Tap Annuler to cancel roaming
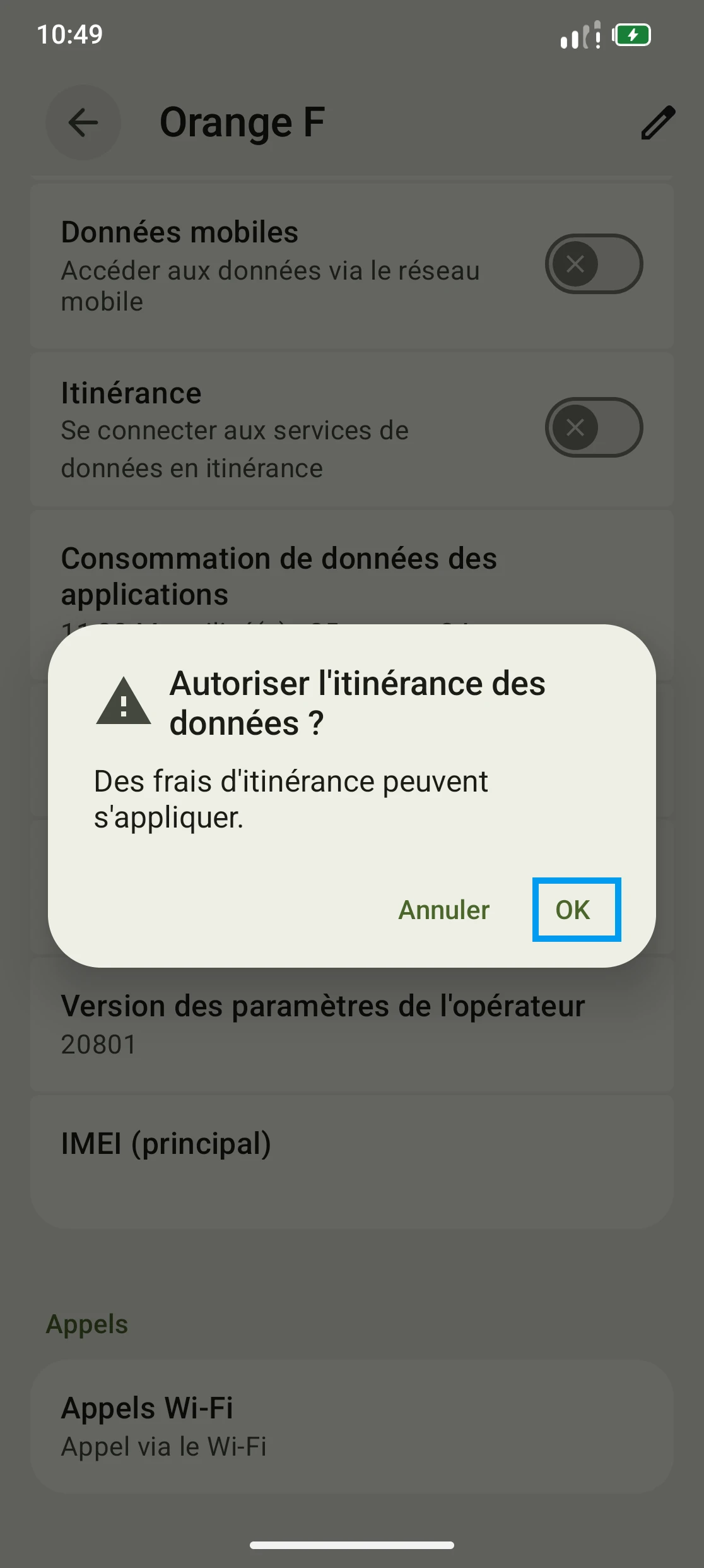This screenshot has height=1568, width=704. tap(444, 910)
